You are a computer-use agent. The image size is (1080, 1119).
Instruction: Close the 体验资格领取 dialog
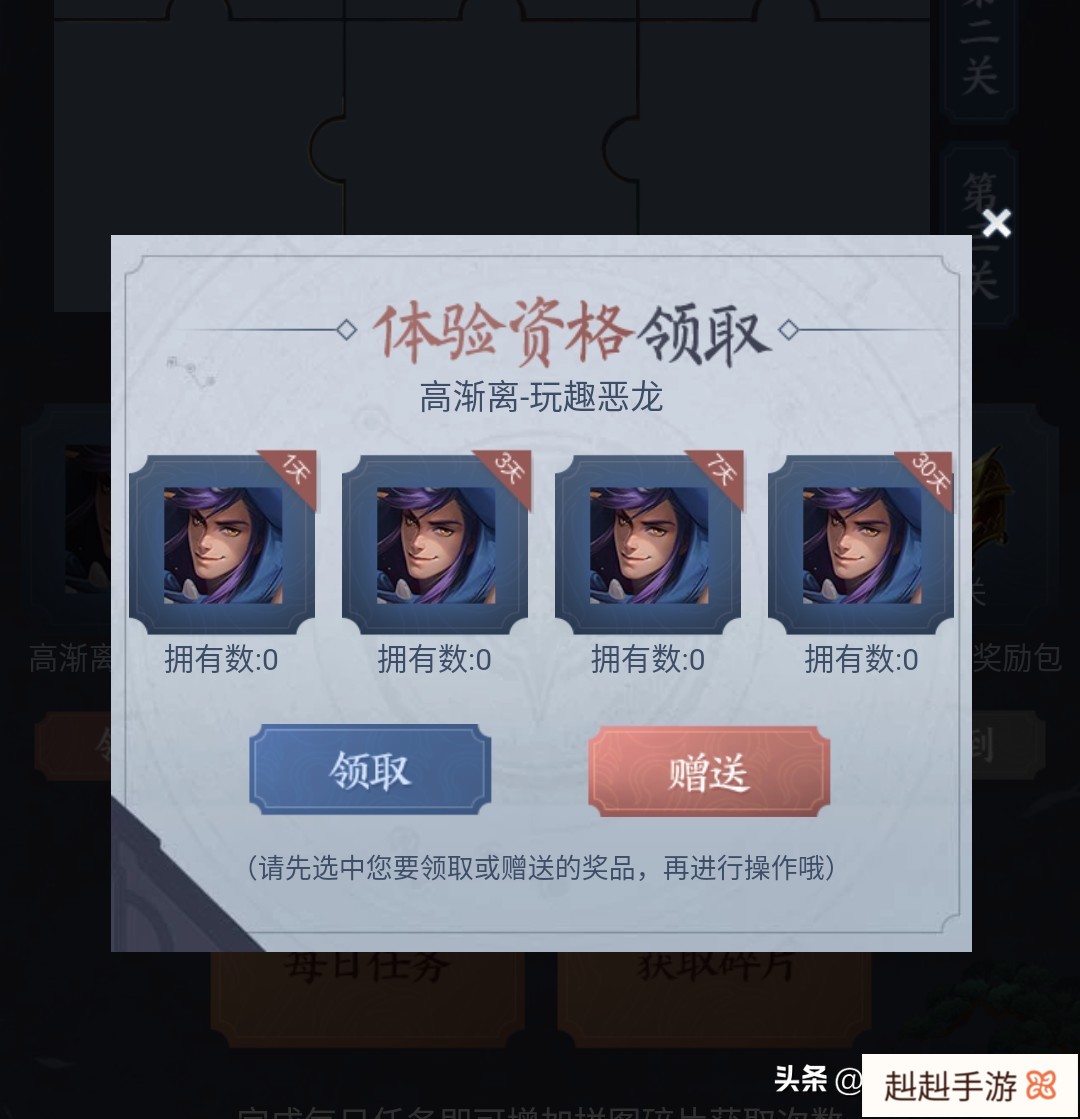coord(996,223)
